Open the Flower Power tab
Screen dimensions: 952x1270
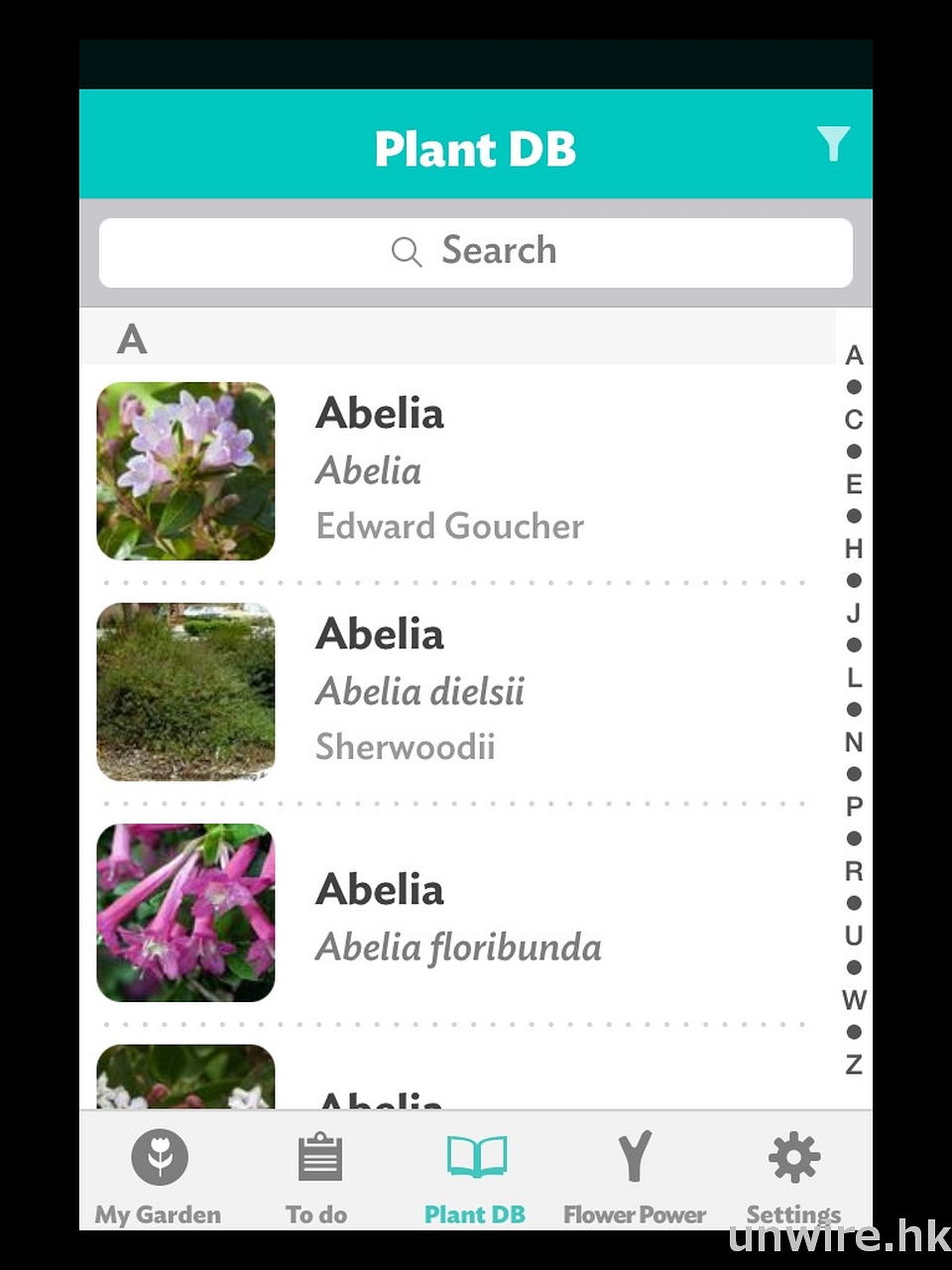tap(635, 1176)
